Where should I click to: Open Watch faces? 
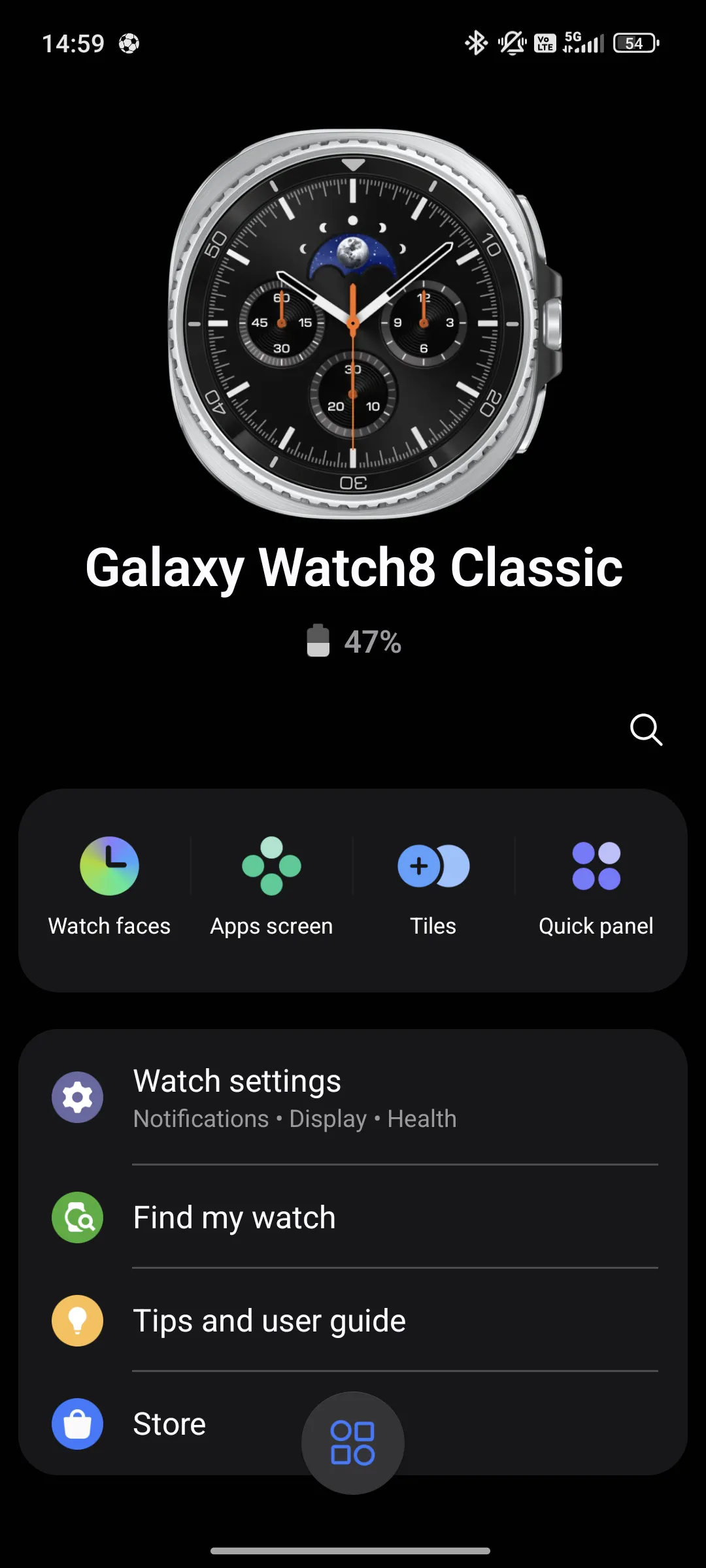tap(109, 887)
